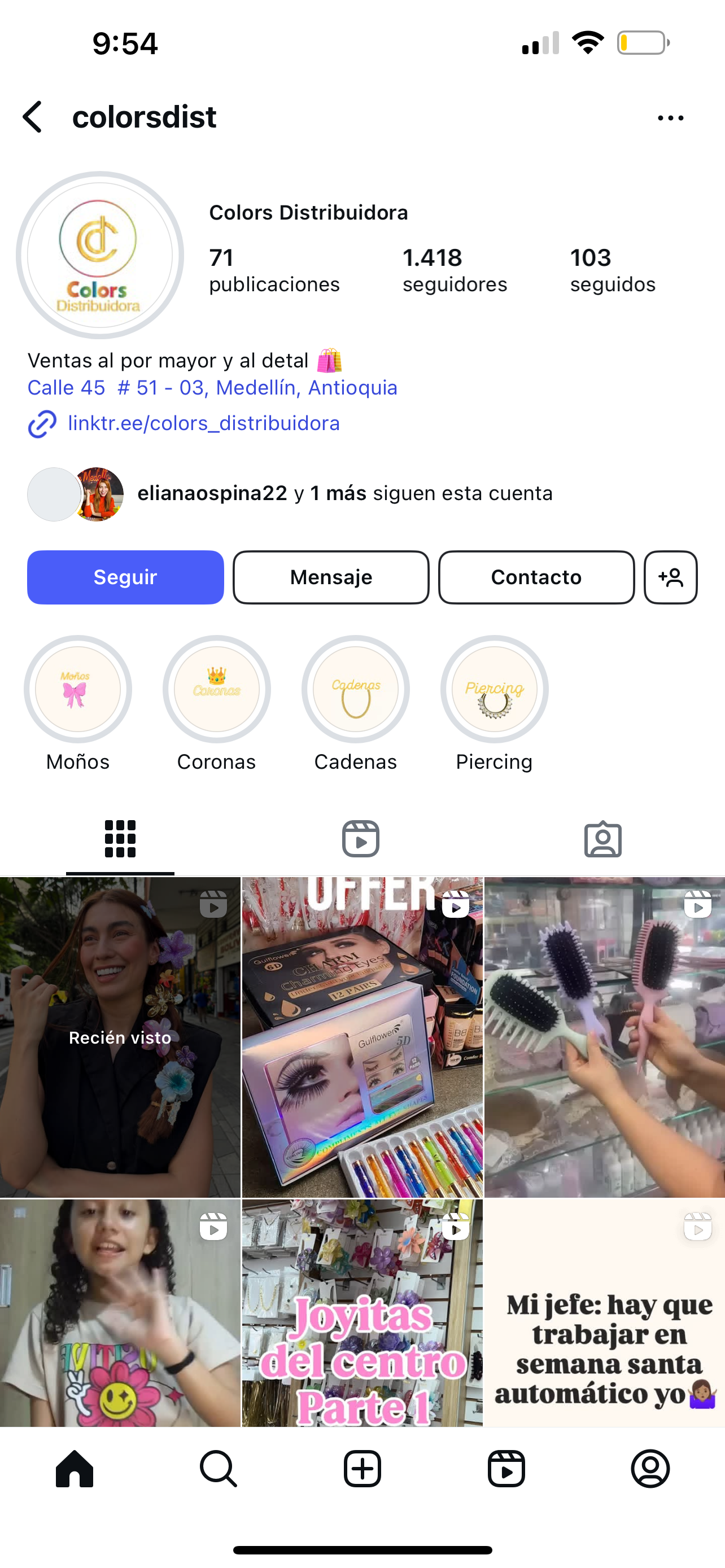Open the Cadenas highlight
The image size is (725, 1568).
pos(356,689)
